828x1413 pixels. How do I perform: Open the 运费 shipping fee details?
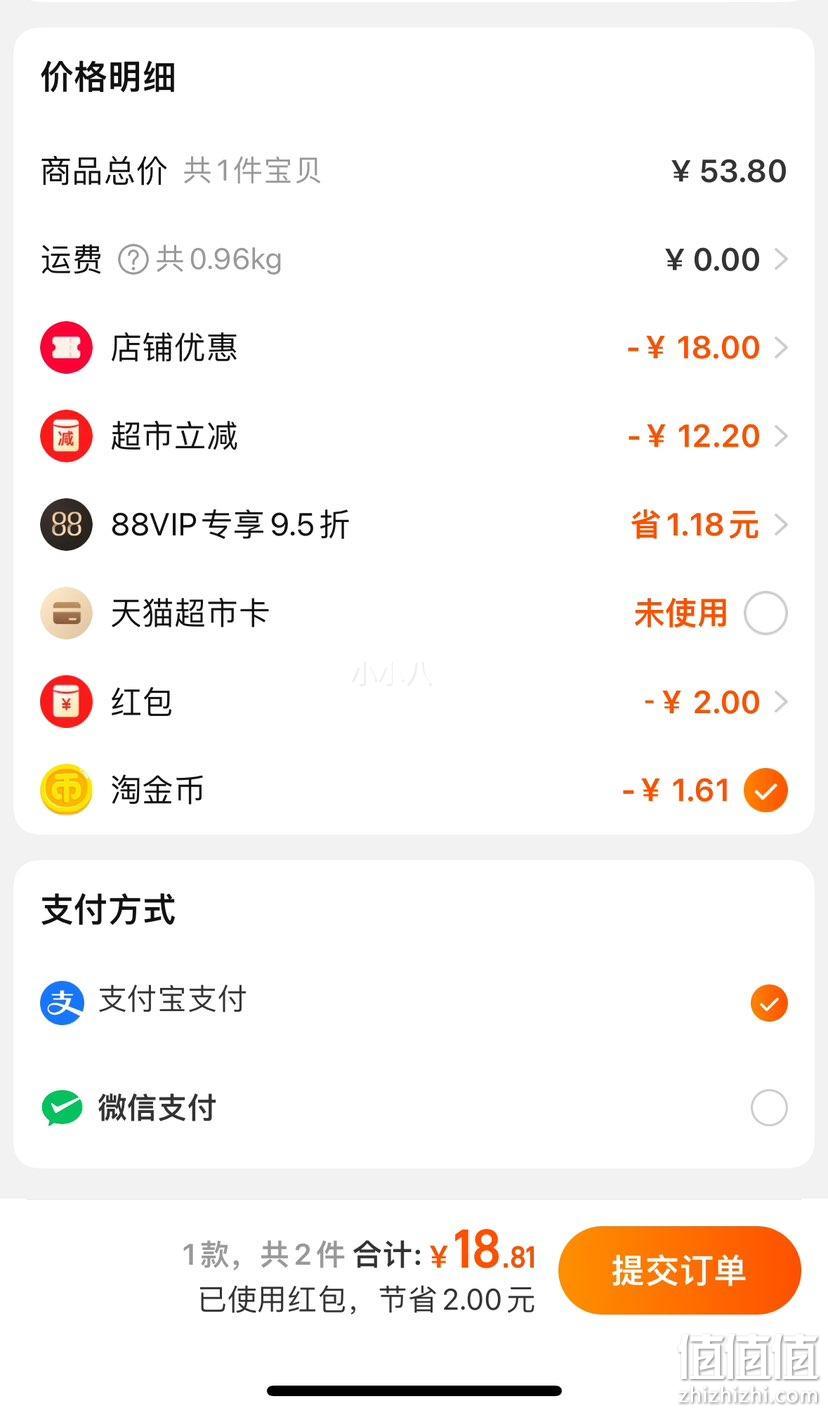[414, 259]
